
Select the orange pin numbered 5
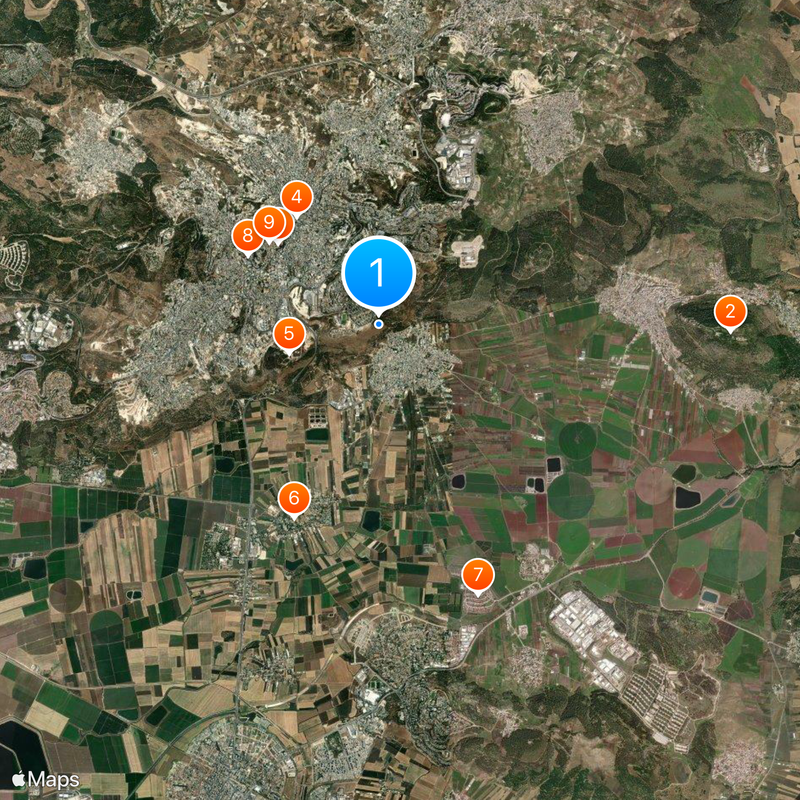click(x=288, y=334)
